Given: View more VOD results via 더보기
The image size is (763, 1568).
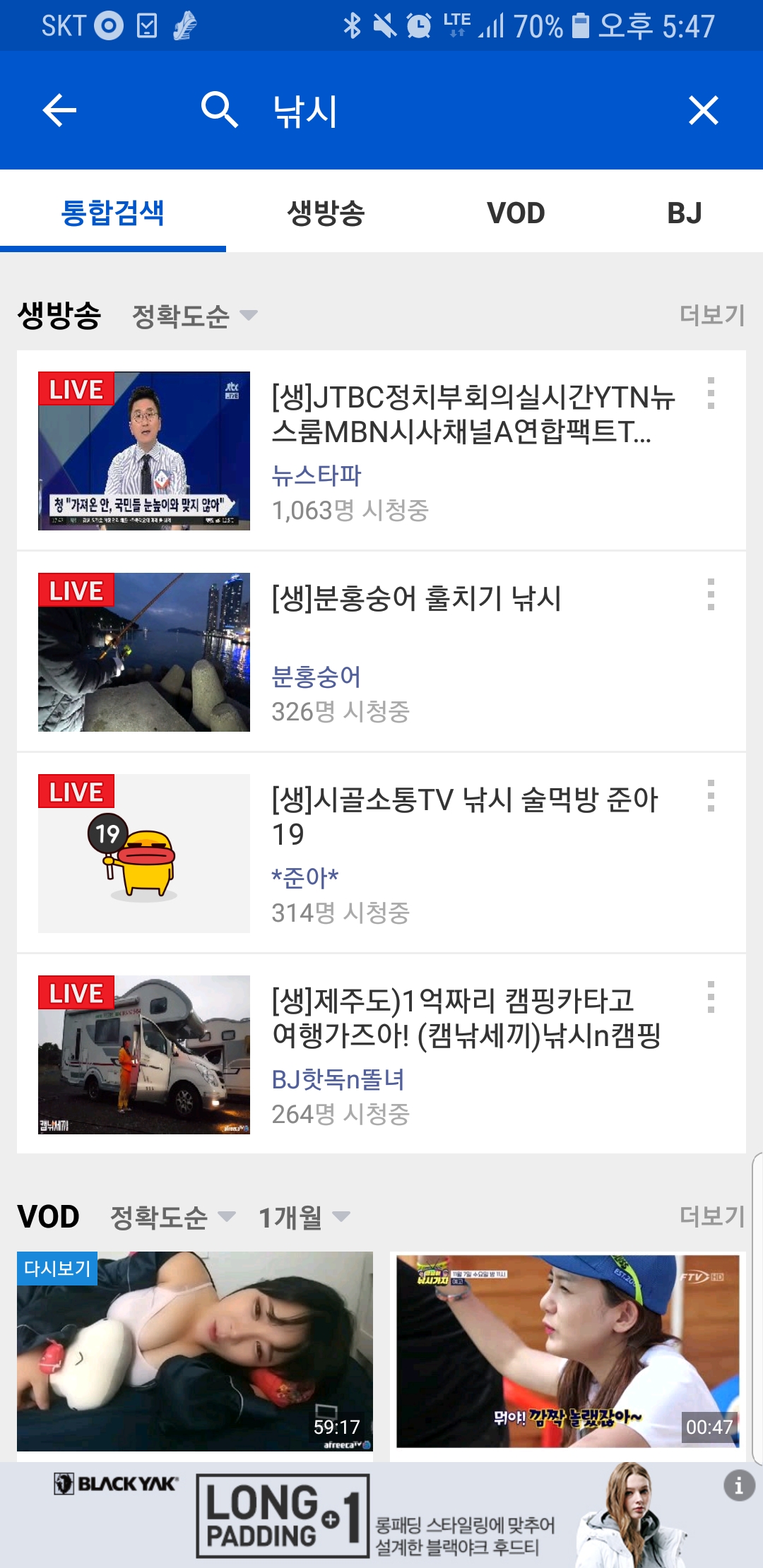Looking at the screenshot, I should coord(711,1216).
